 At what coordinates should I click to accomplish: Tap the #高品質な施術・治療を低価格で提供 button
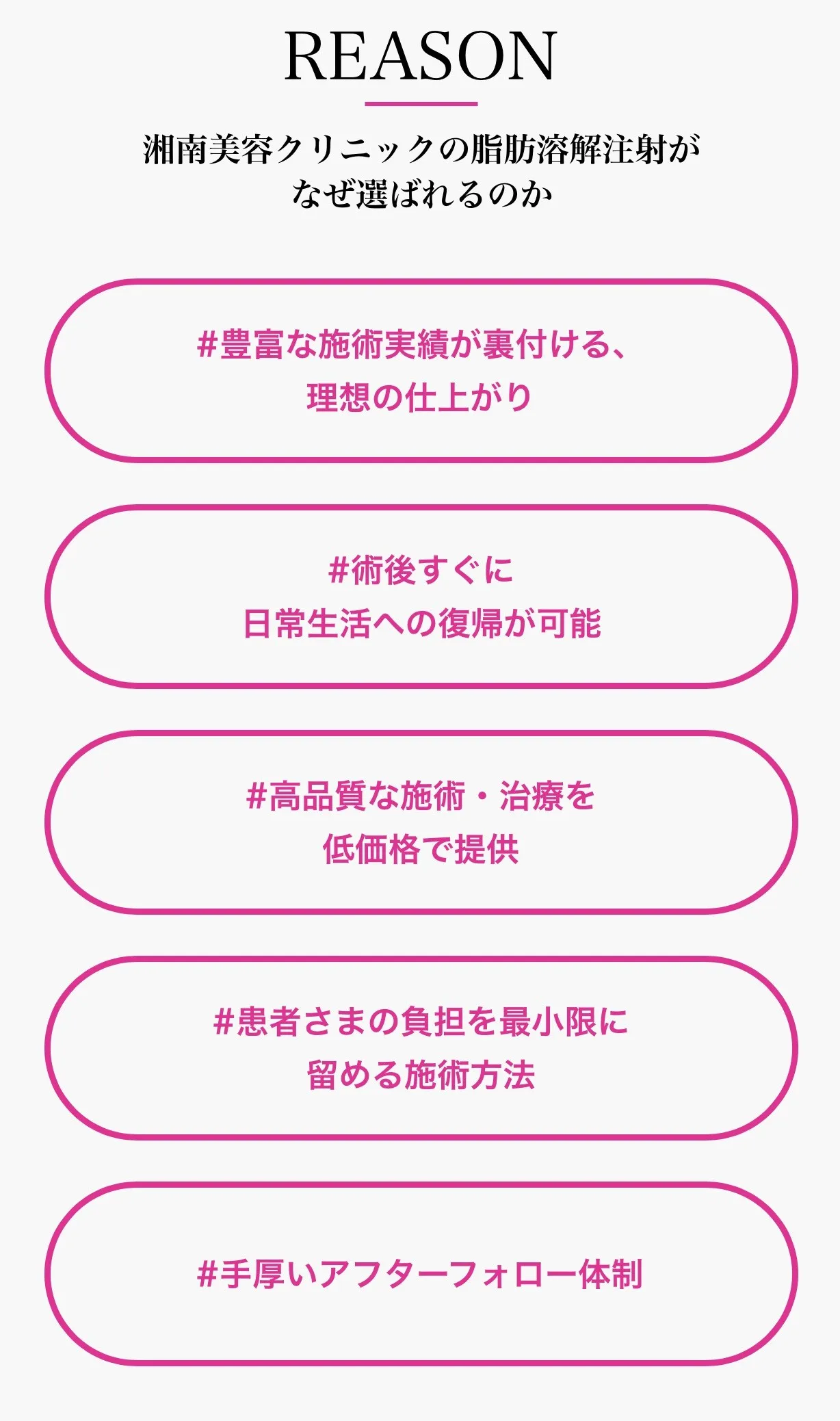tap(420, 822)
